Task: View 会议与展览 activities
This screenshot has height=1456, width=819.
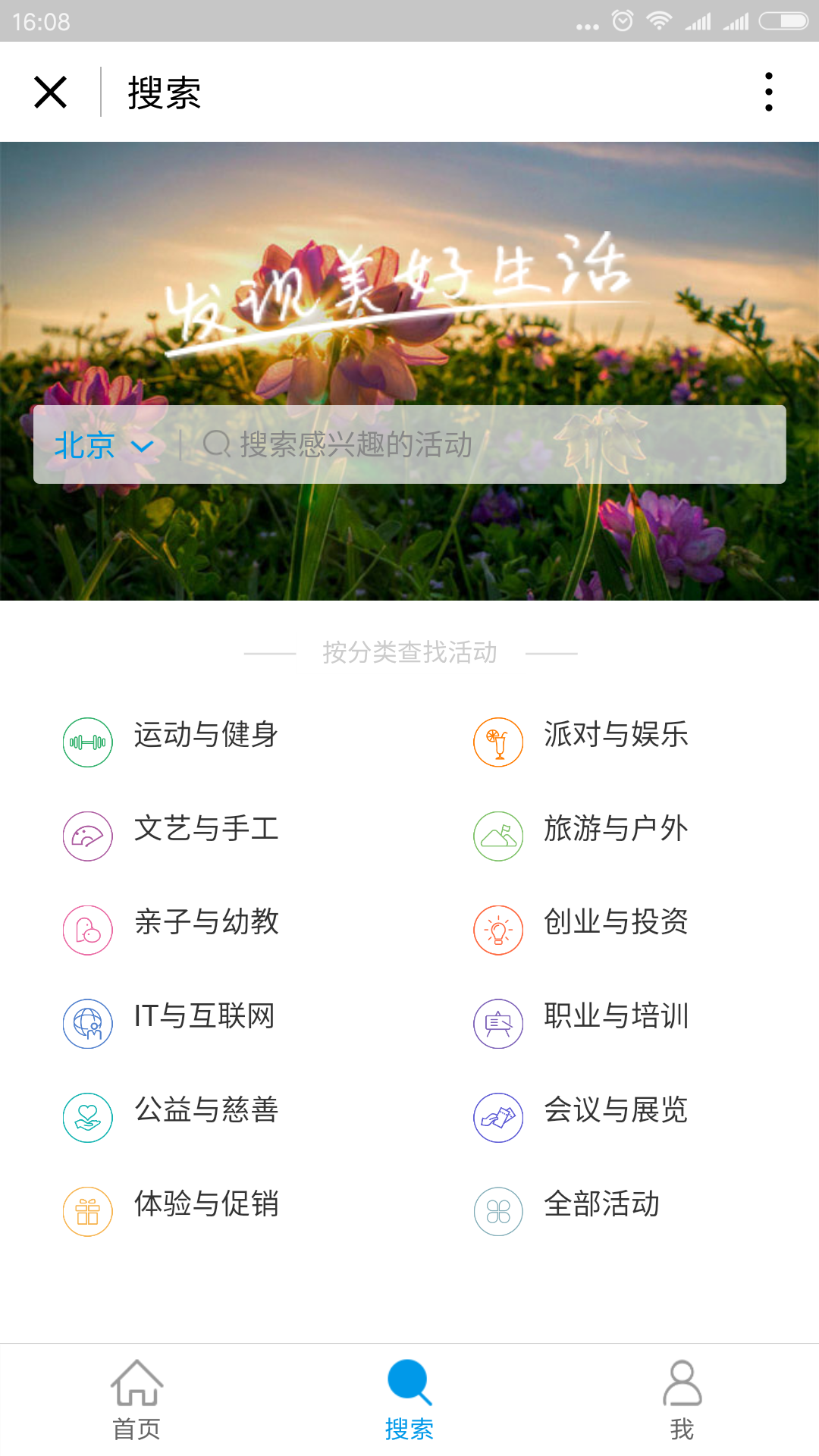Action: click(615, 1111)
